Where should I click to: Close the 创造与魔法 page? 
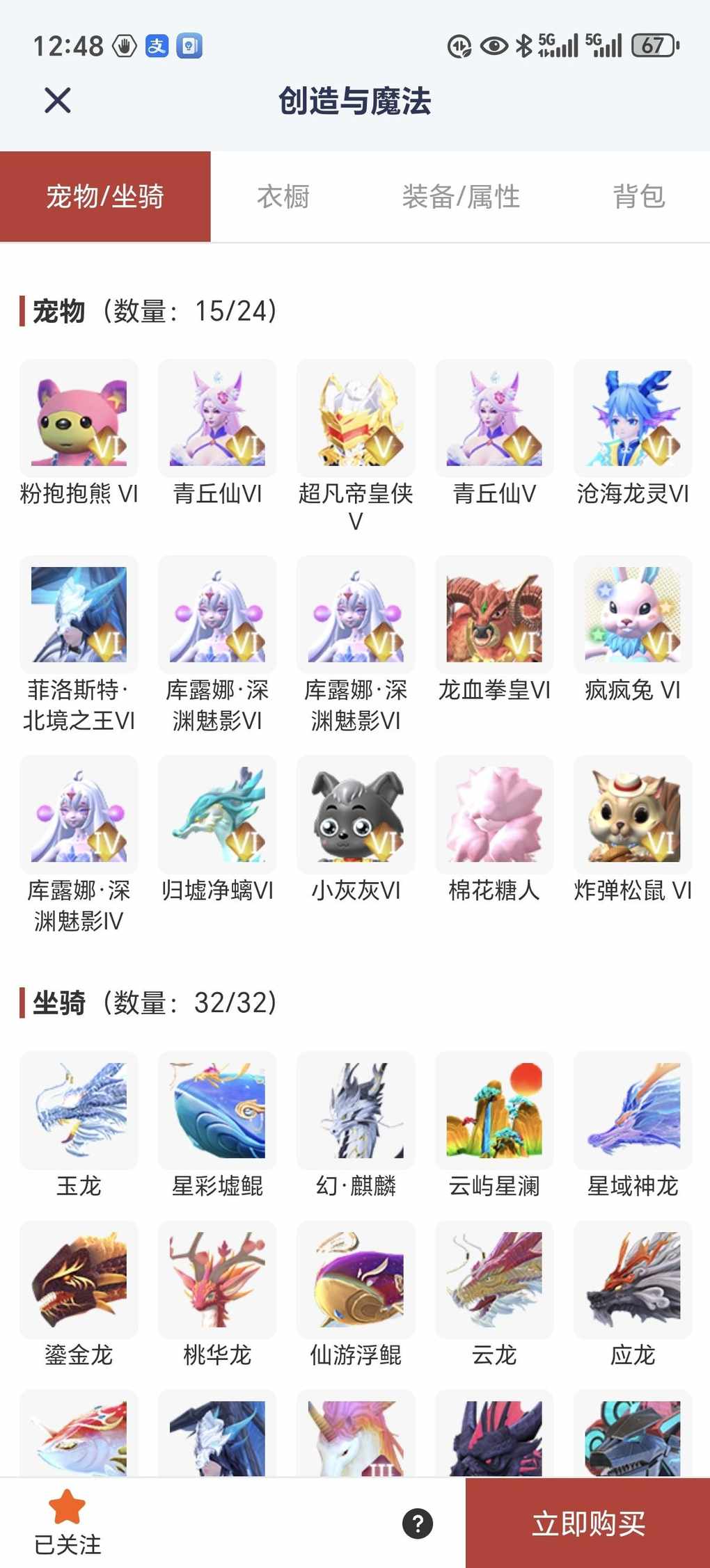point(58,100)
